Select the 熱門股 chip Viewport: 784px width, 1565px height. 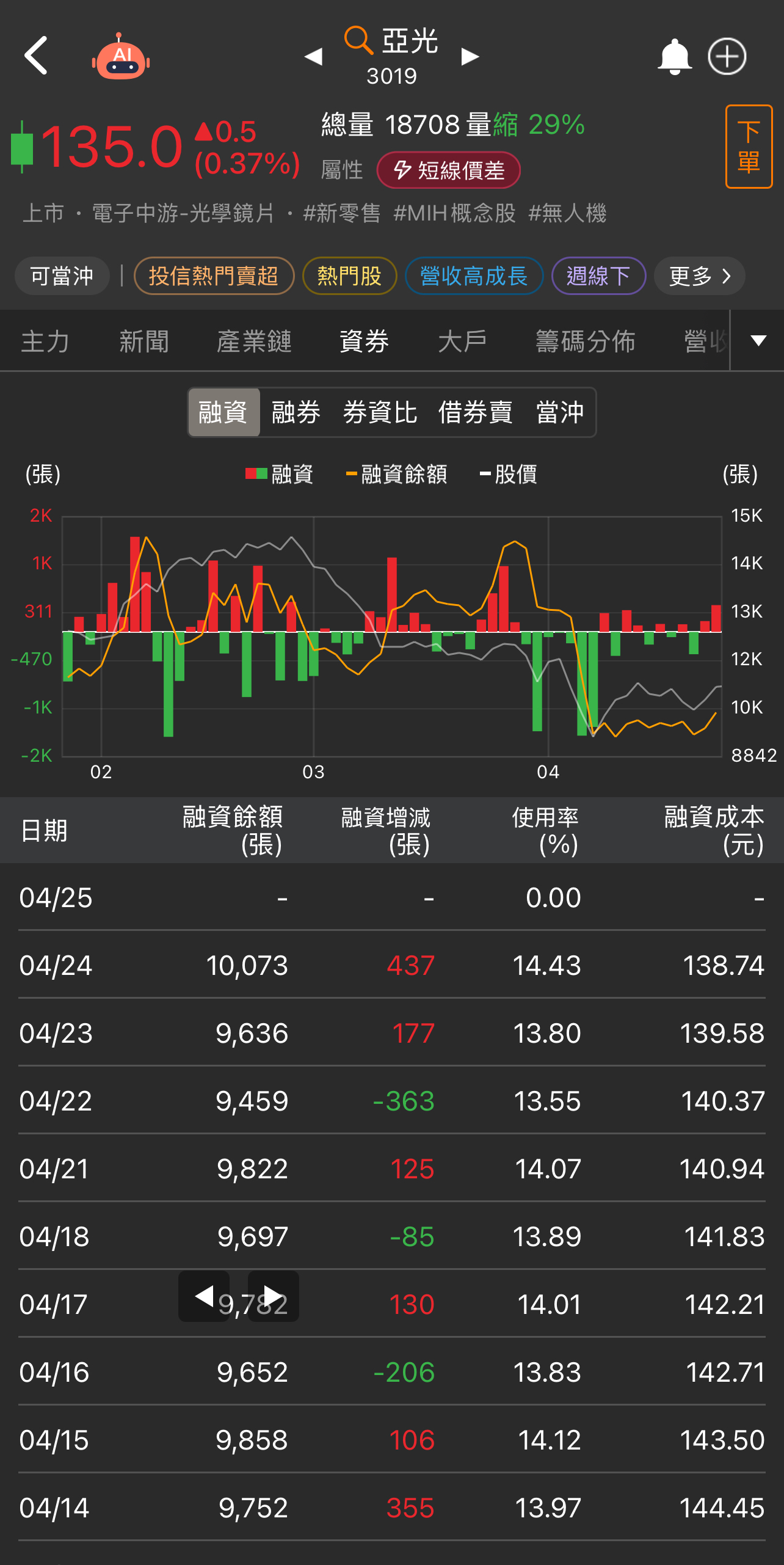(x=349, y=276)
